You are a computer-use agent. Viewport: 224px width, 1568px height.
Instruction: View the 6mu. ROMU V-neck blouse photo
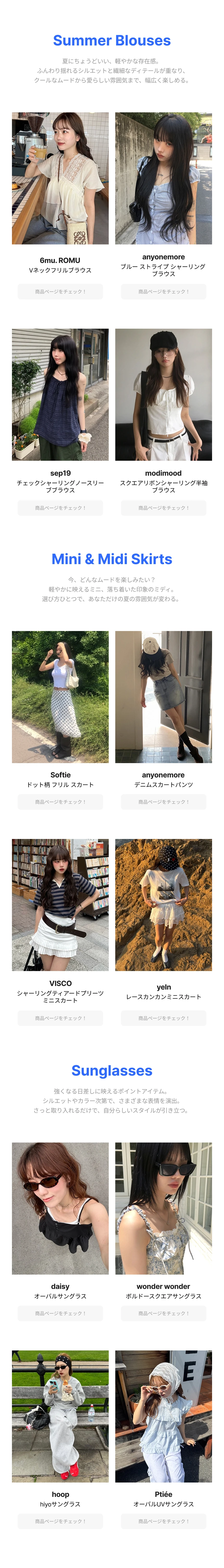60,178
